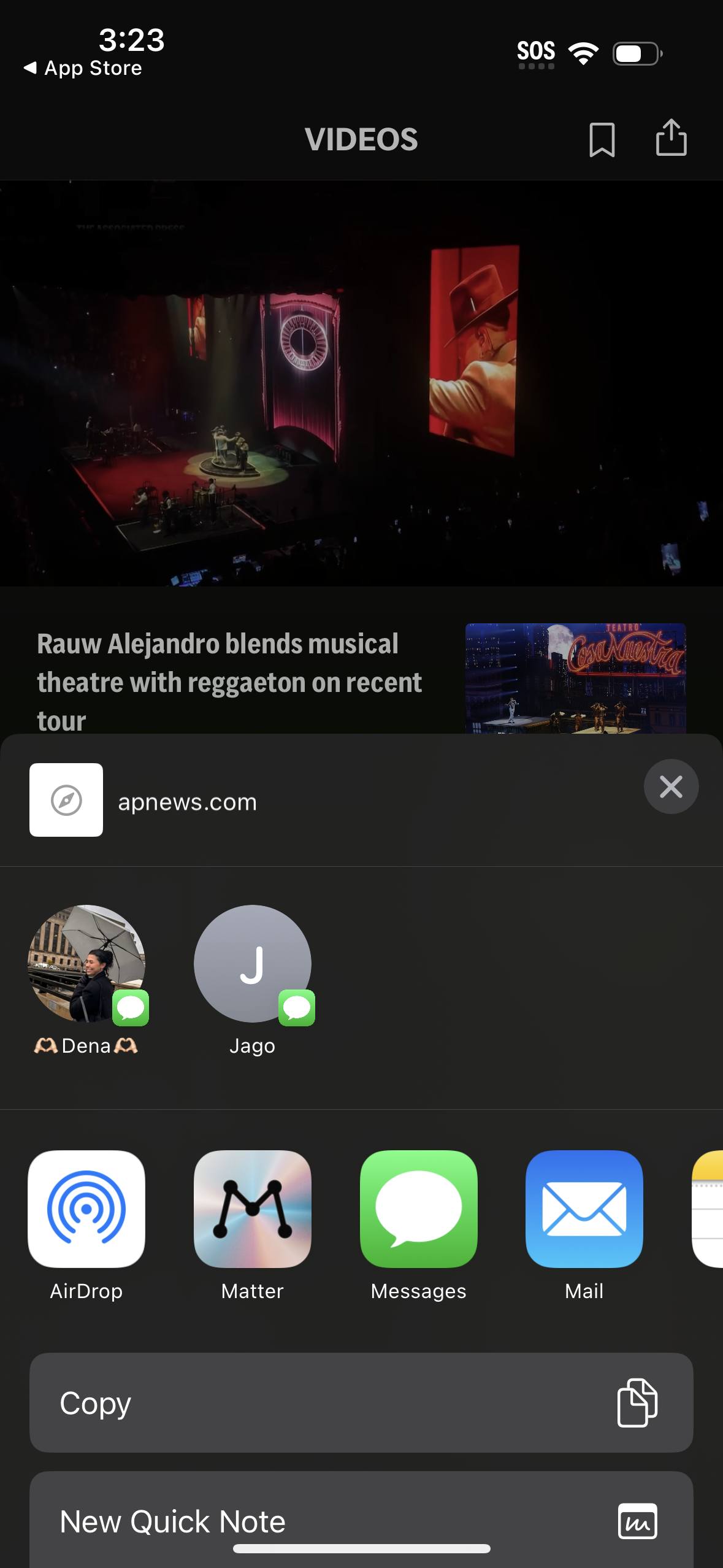Tap the bookmark icon near VIDEOS
This screenshot has width=723, height=1568.
pos(602,140)
